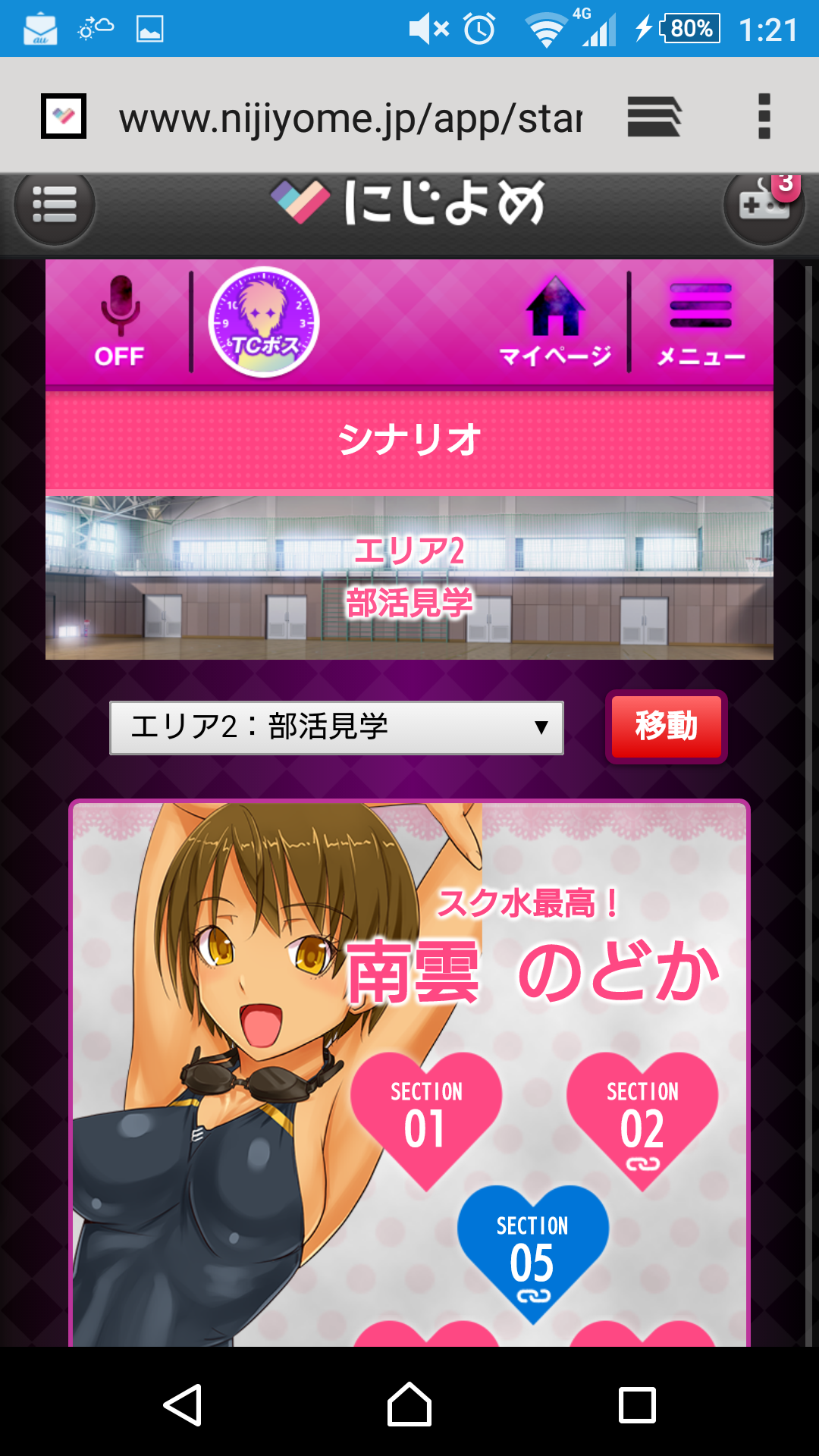Open the browser overflow menu
The width and height of the screenshot is (819, 1456).
tap(764, 117)
